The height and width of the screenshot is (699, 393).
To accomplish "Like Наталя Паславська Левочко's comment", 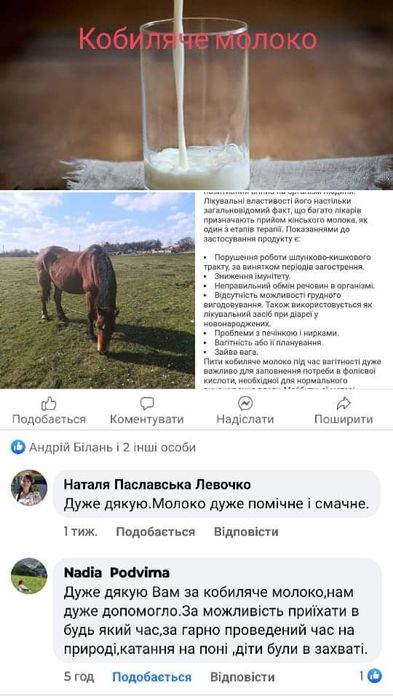I will 155,531.
